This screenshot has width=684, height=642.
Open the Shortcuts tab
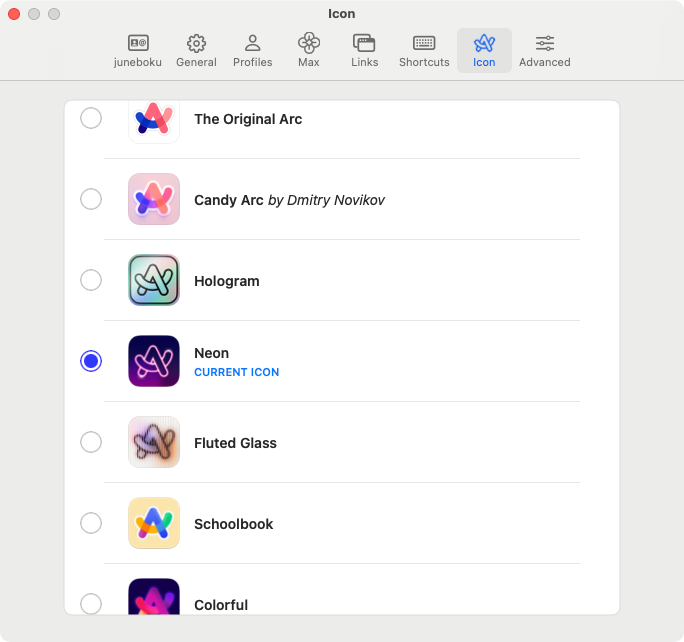coord(424,50)
